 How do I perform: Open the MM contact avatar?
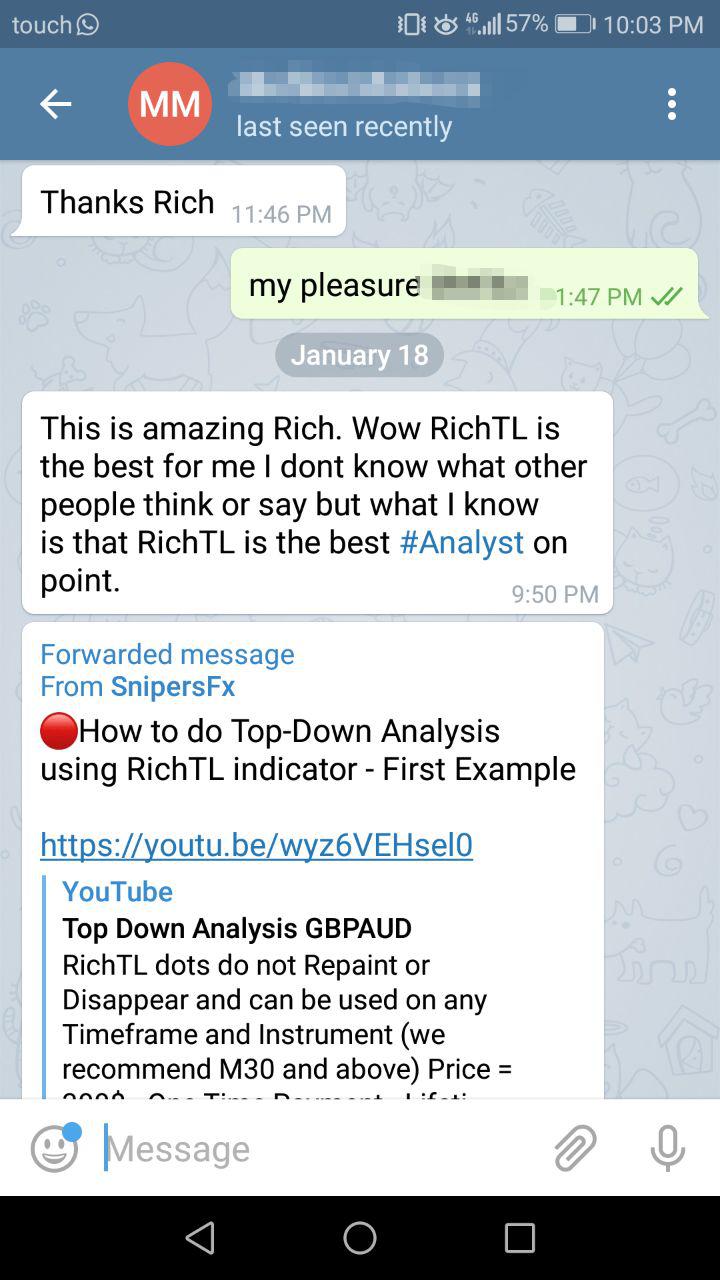pos(170,104)
